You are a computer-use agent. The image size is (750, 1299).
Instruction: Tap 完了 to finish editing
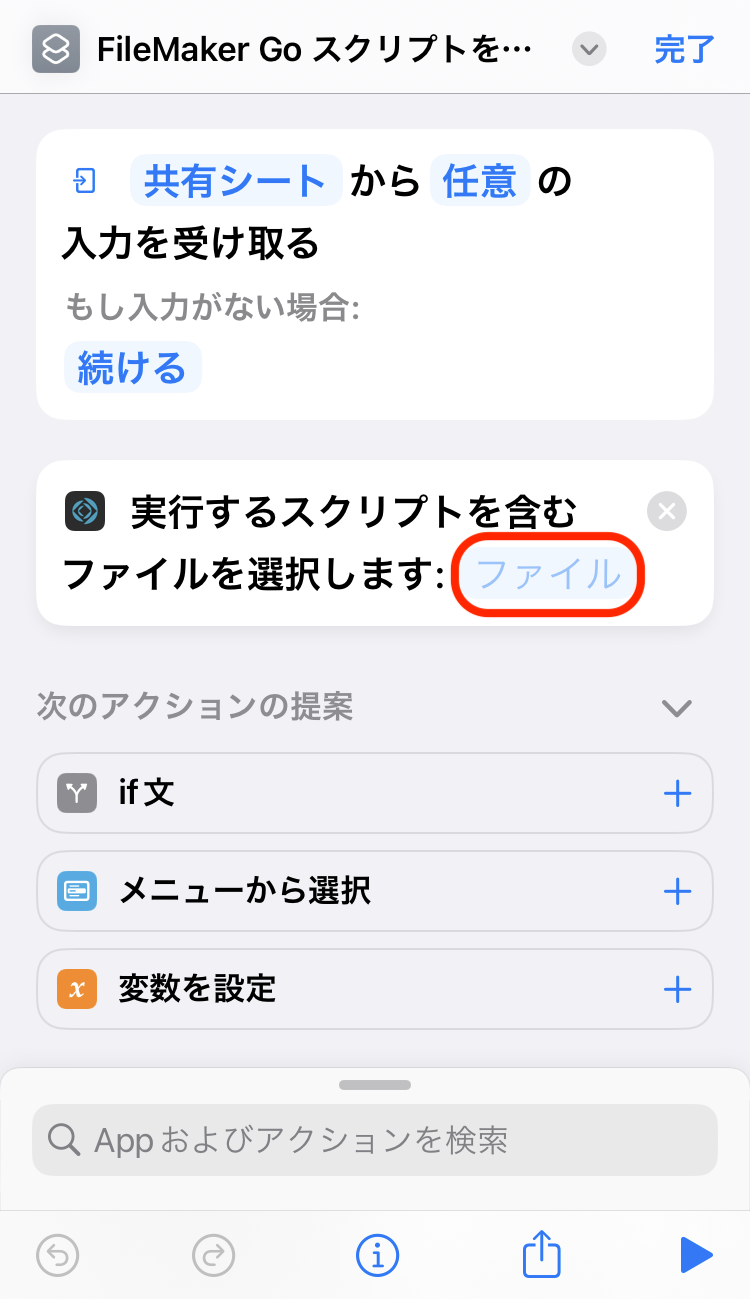click(684, 49)
